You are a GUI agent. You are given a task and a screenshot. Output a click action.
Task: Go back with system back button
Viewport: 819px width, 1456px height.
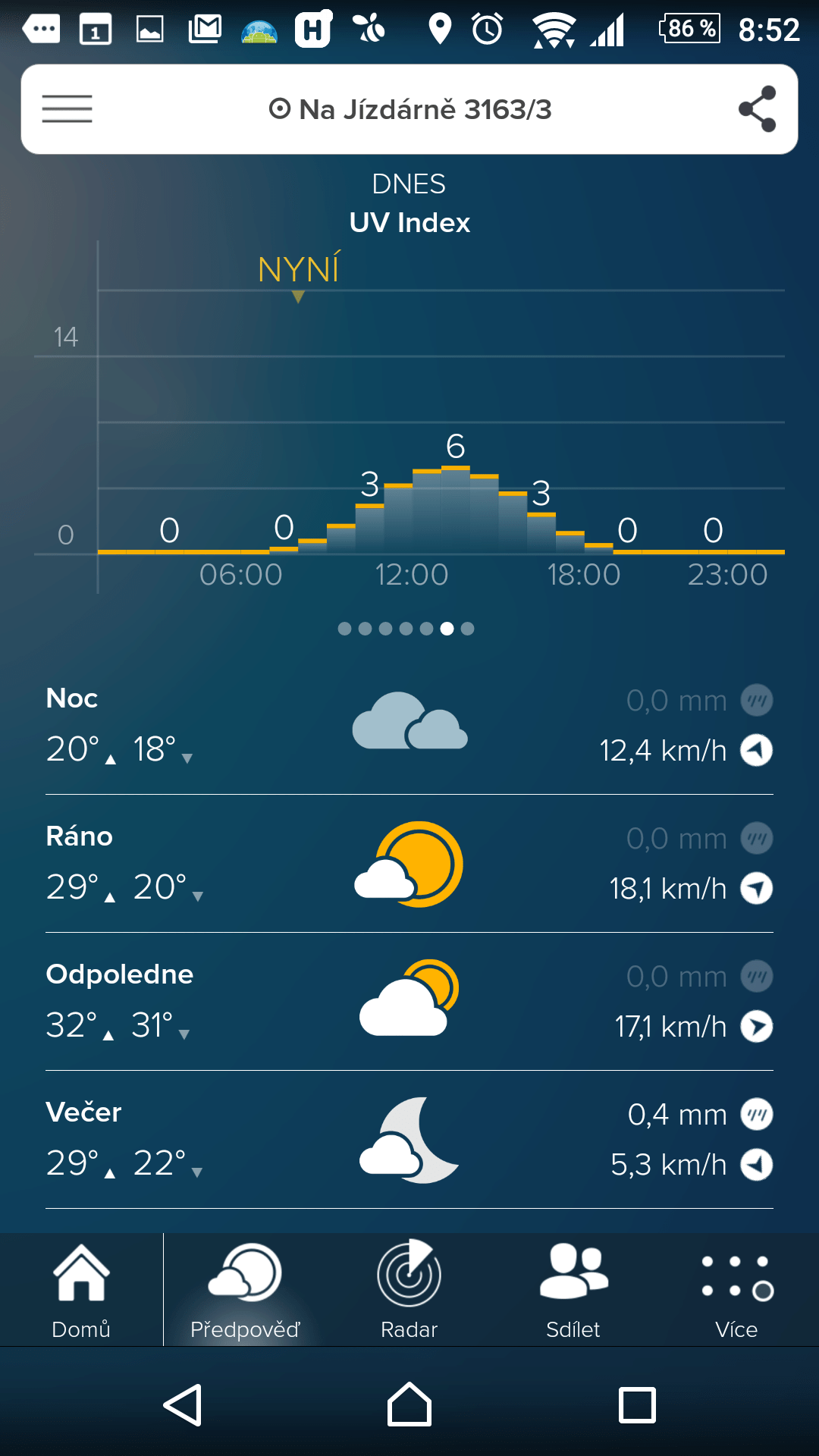coord(183,1405)
